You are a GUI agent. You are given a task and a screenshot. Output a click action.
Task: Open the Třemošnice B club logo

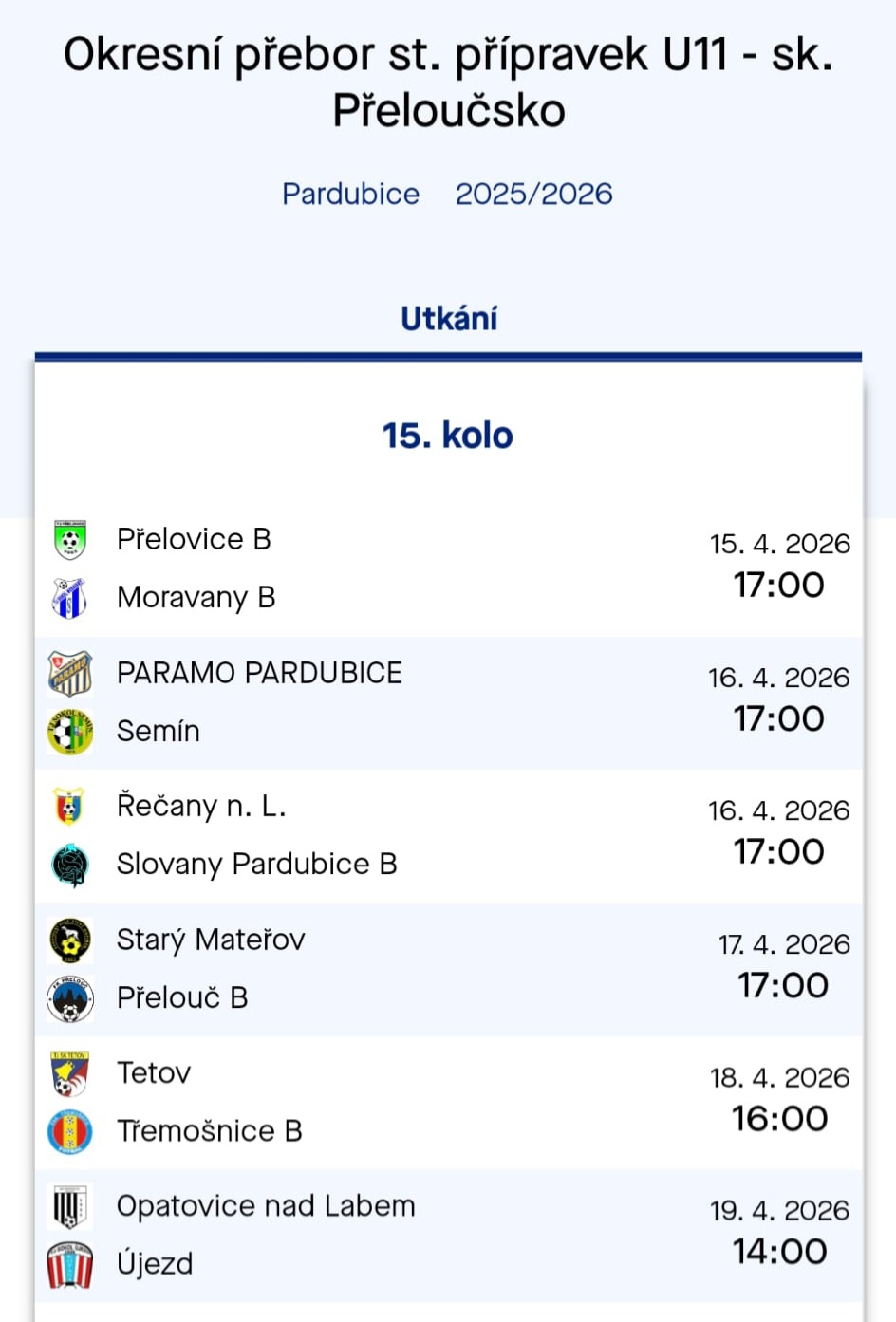69,1130
